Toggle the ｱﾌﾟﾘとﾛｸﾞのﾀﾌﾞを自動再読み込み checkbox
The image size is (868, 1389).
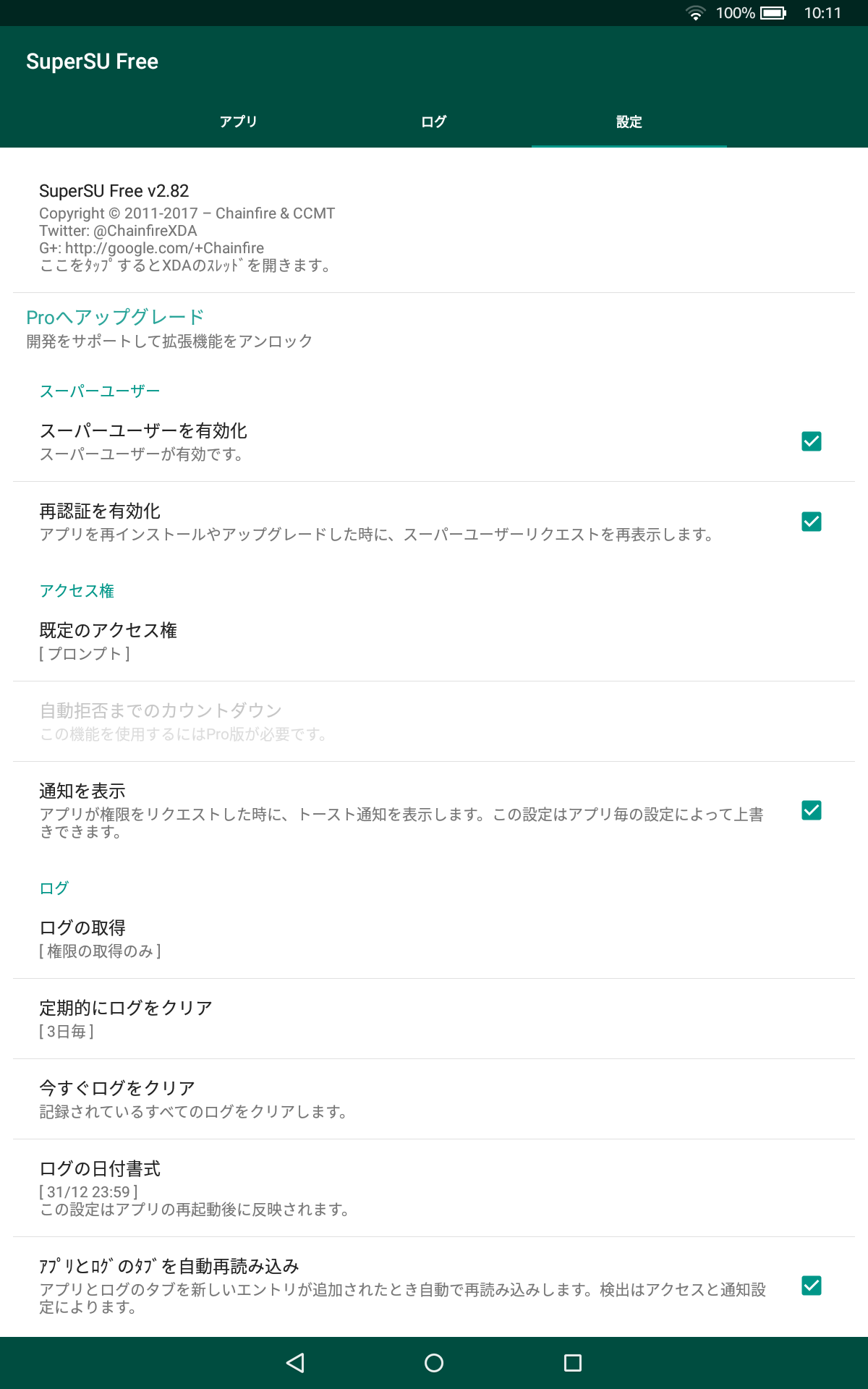[812, 1286]
